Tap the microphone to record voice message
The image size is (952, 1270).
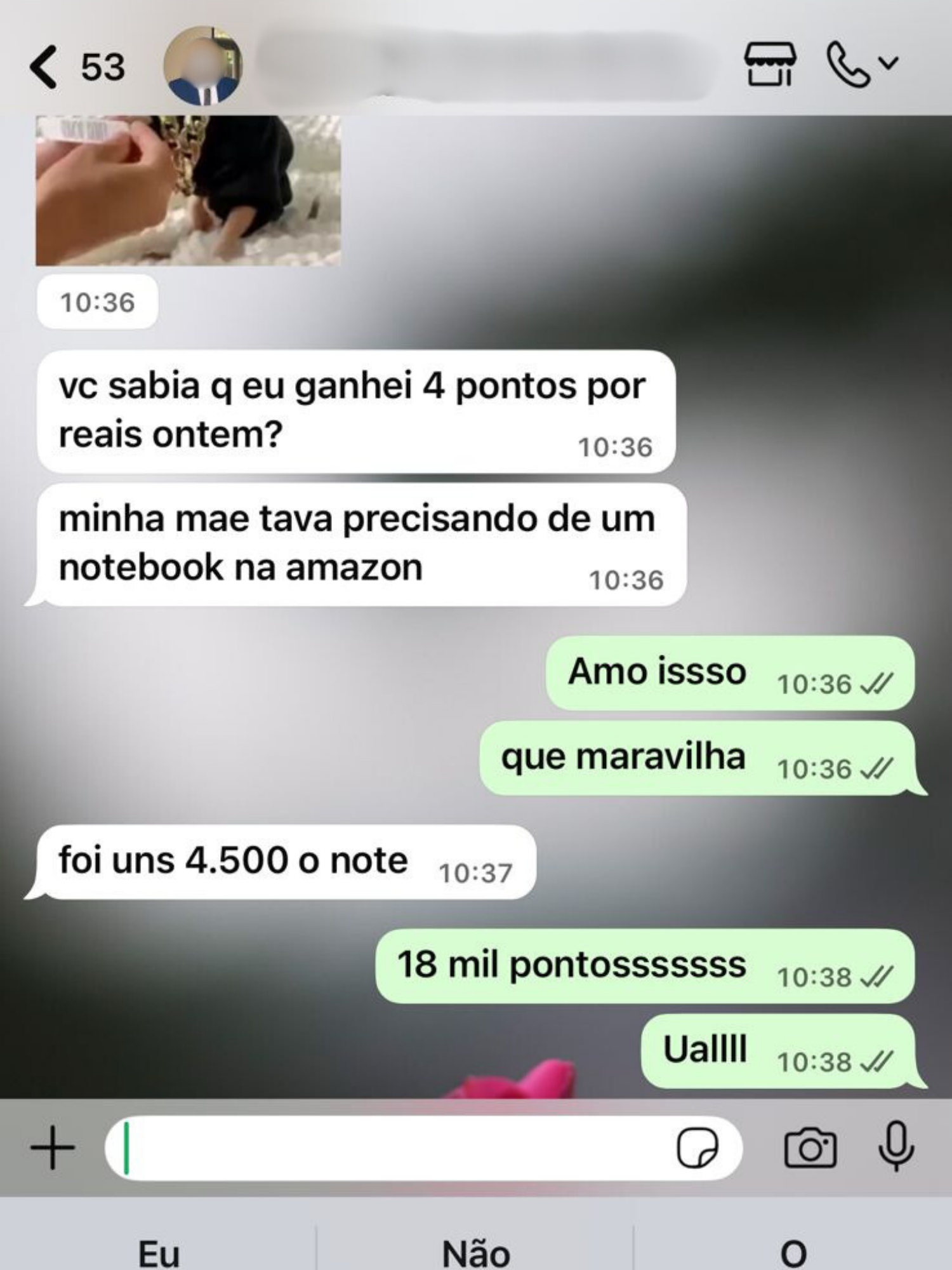[x=896, y=1147]
